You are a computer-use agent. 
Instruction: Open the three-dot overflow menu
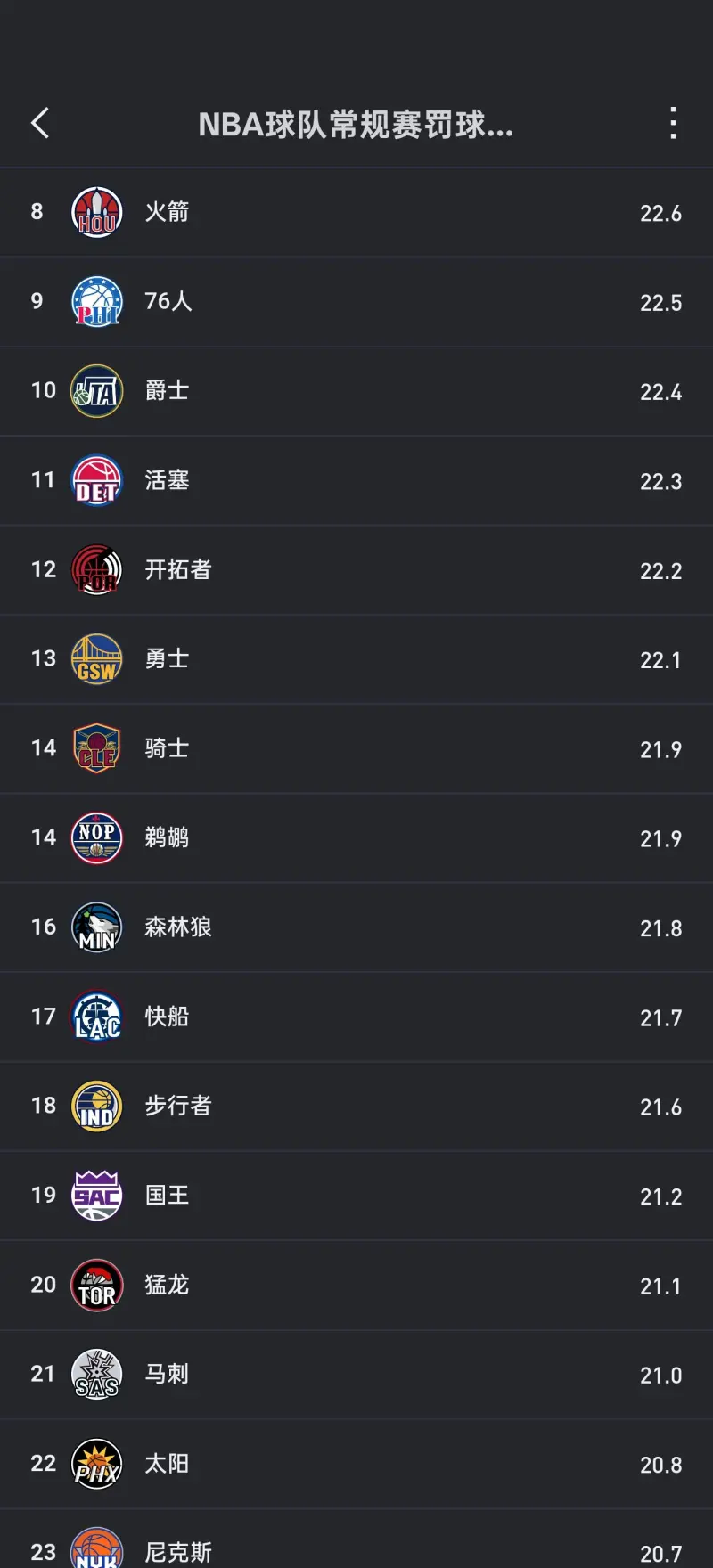point(673,124)
